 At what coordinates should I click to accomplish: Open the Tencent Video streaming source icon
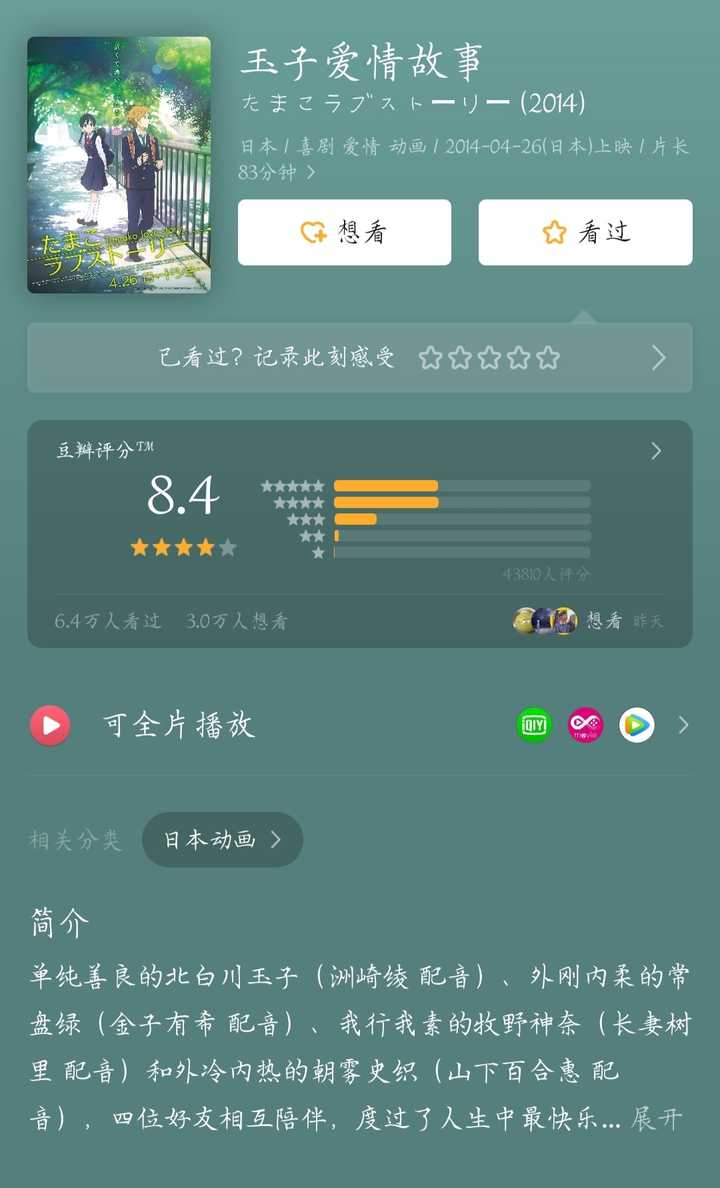(637, 725)
